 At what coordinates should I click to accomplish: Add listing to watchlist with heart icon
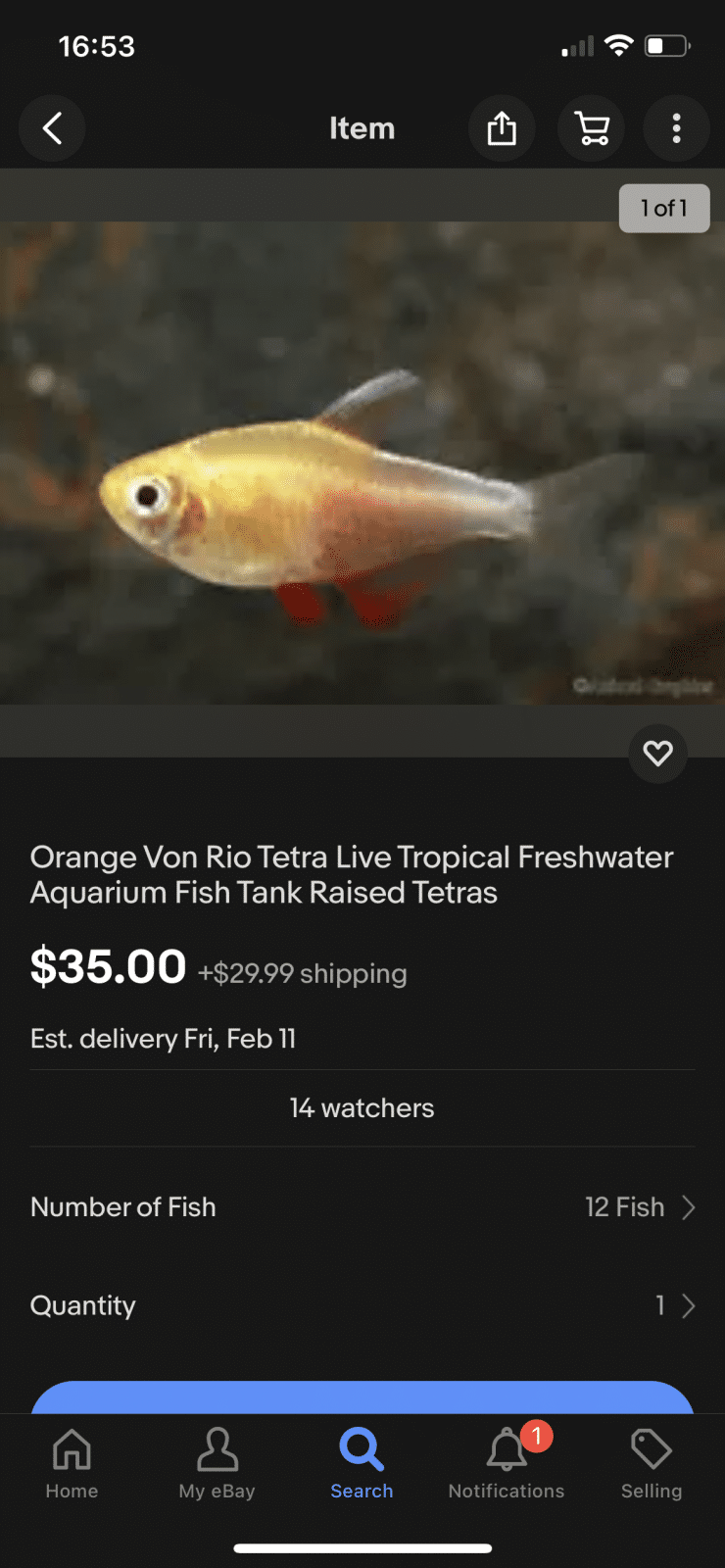(657, 753)
